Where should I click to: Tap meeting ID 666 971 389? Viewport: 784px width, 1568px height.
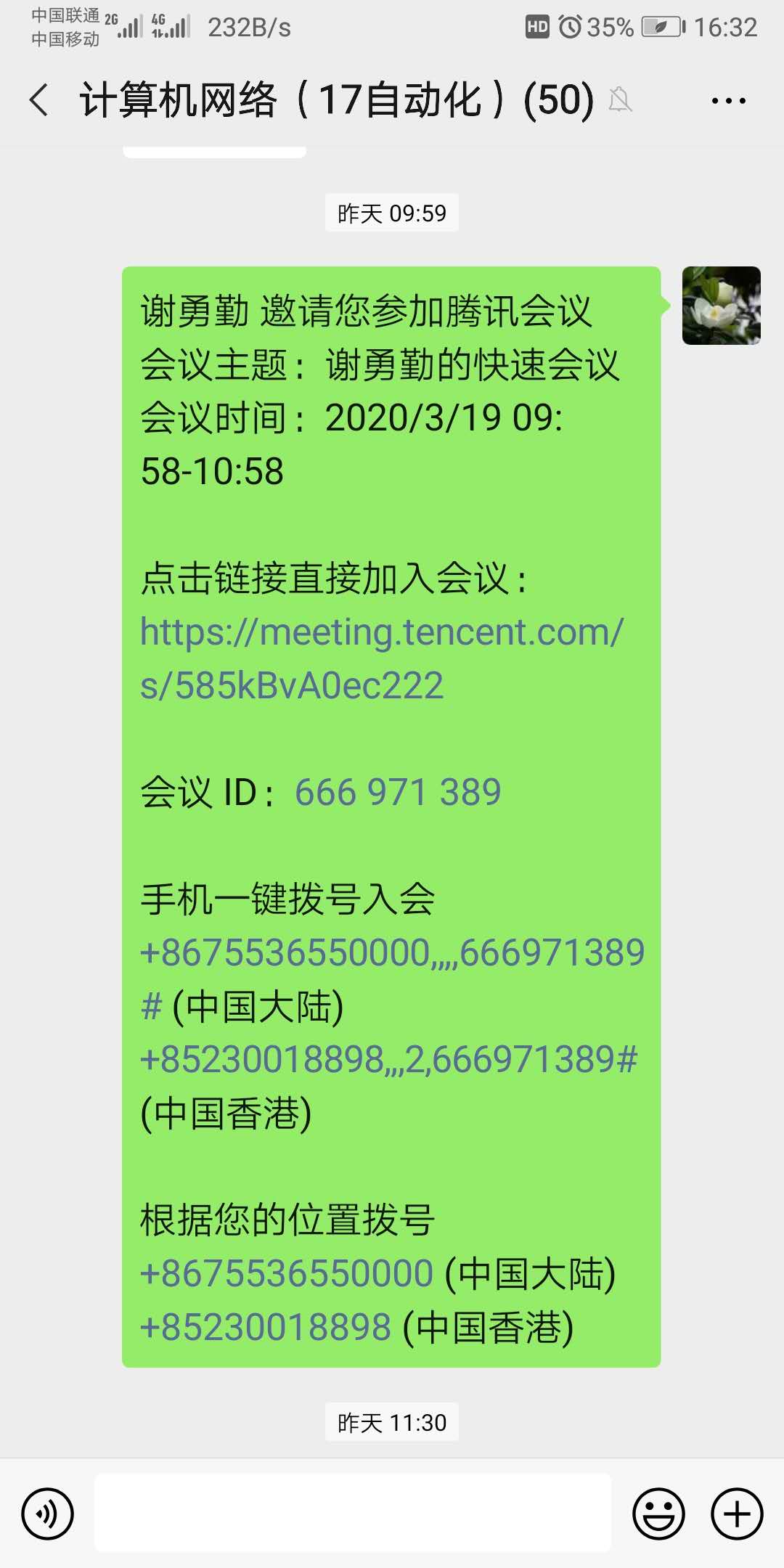[x=398, y=792]
